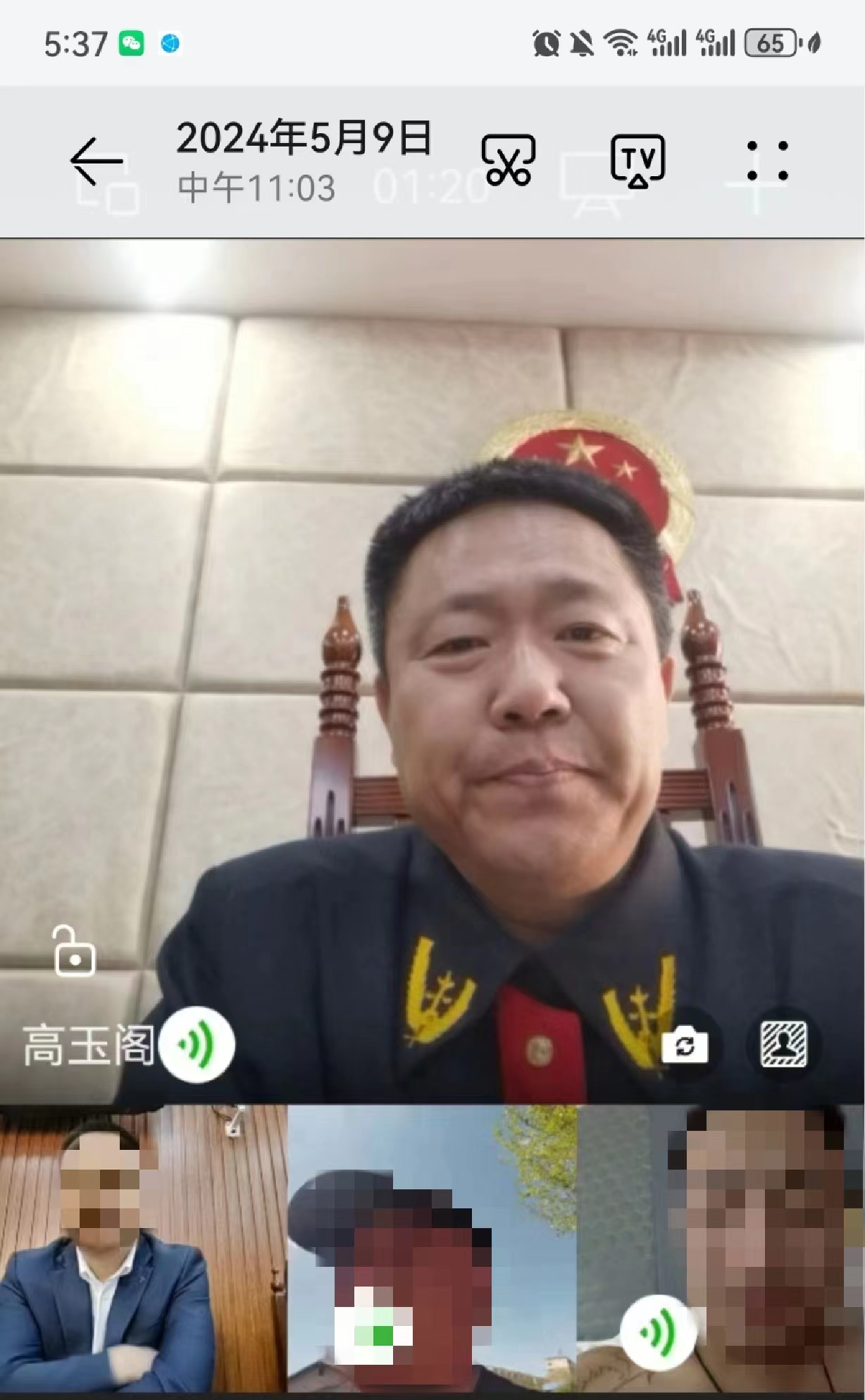
Task: Open the scissors cutout tool
Action: pyautogui.click(x=508, y=161)
